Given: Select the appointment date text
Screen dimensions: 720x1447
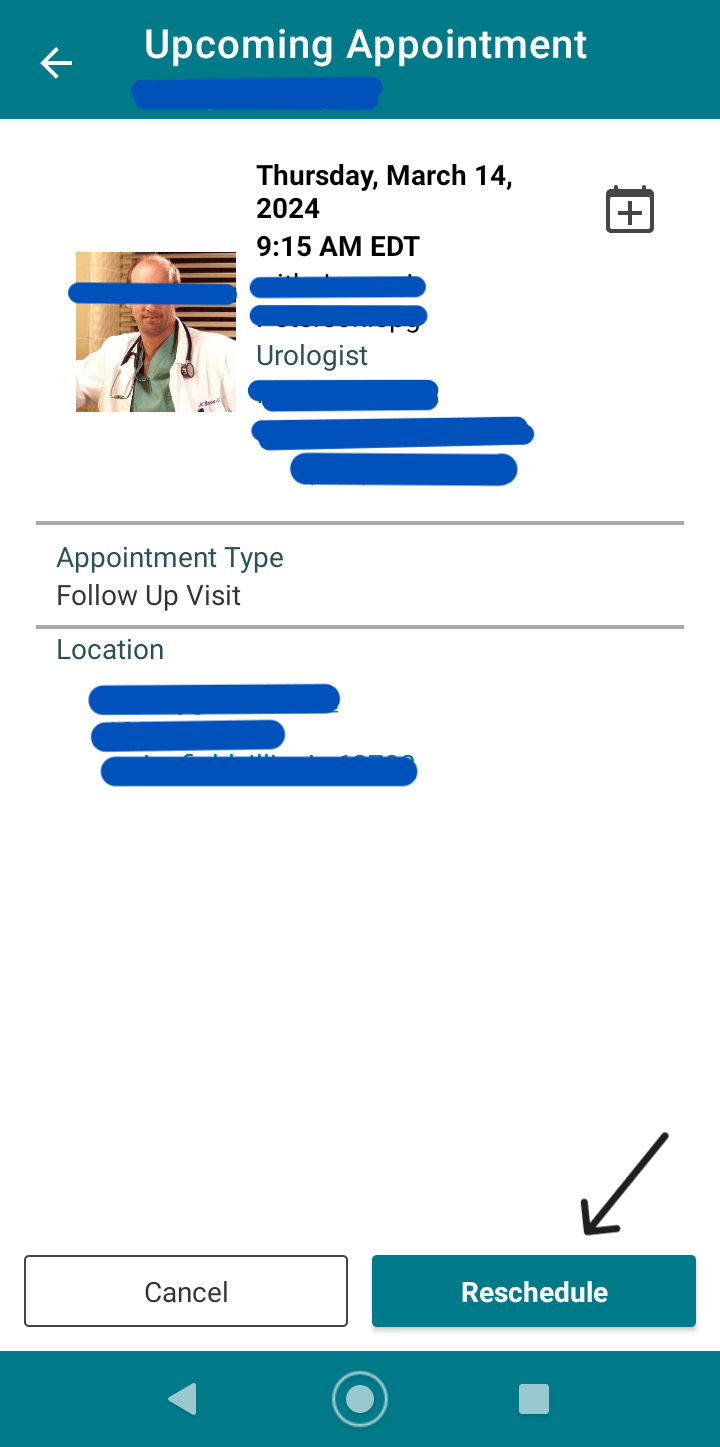Looking at the screenshot, I should click(x=386, y=191).
